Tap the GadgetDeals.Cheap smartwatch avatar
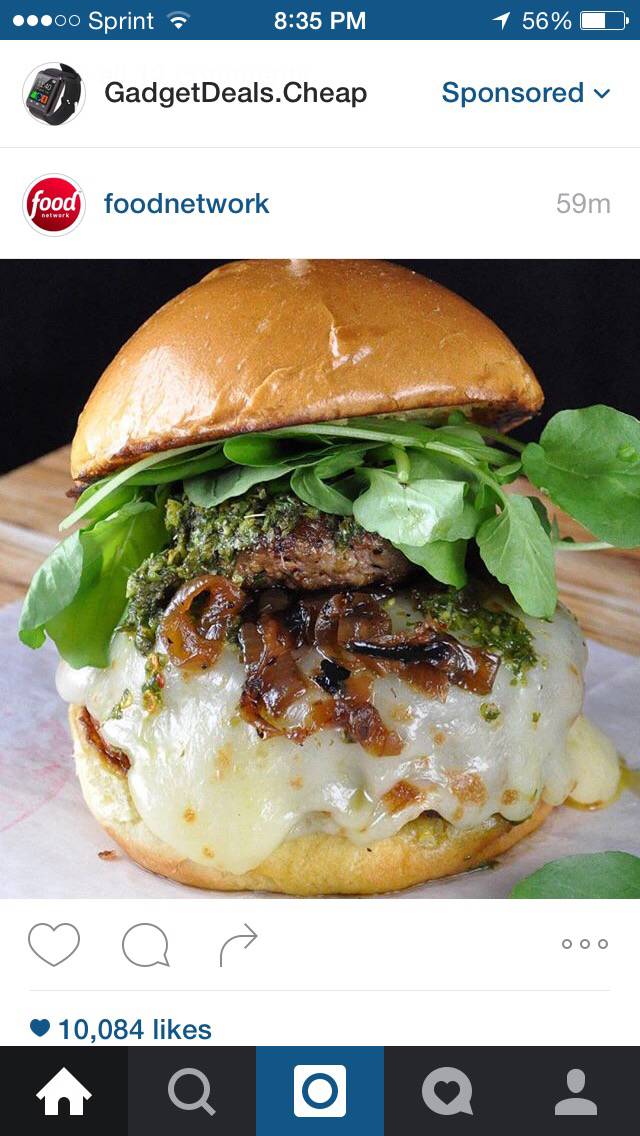 pos(54,93)
